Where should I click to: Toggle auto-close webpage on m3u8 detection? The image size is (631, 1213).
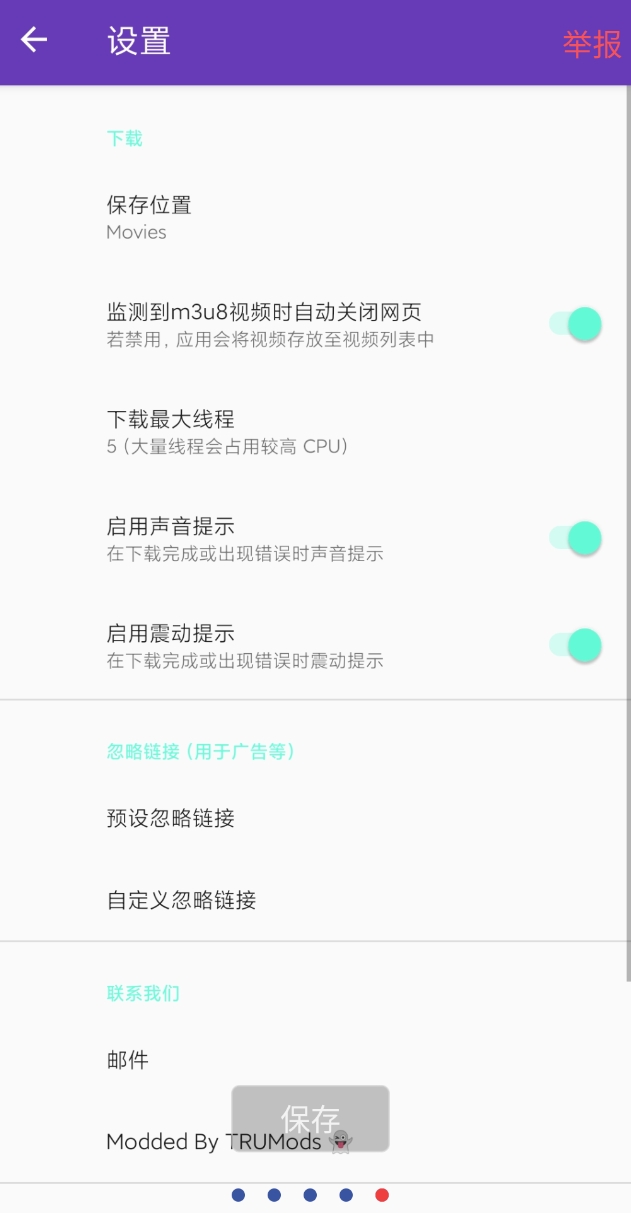[x=576, y=324]
